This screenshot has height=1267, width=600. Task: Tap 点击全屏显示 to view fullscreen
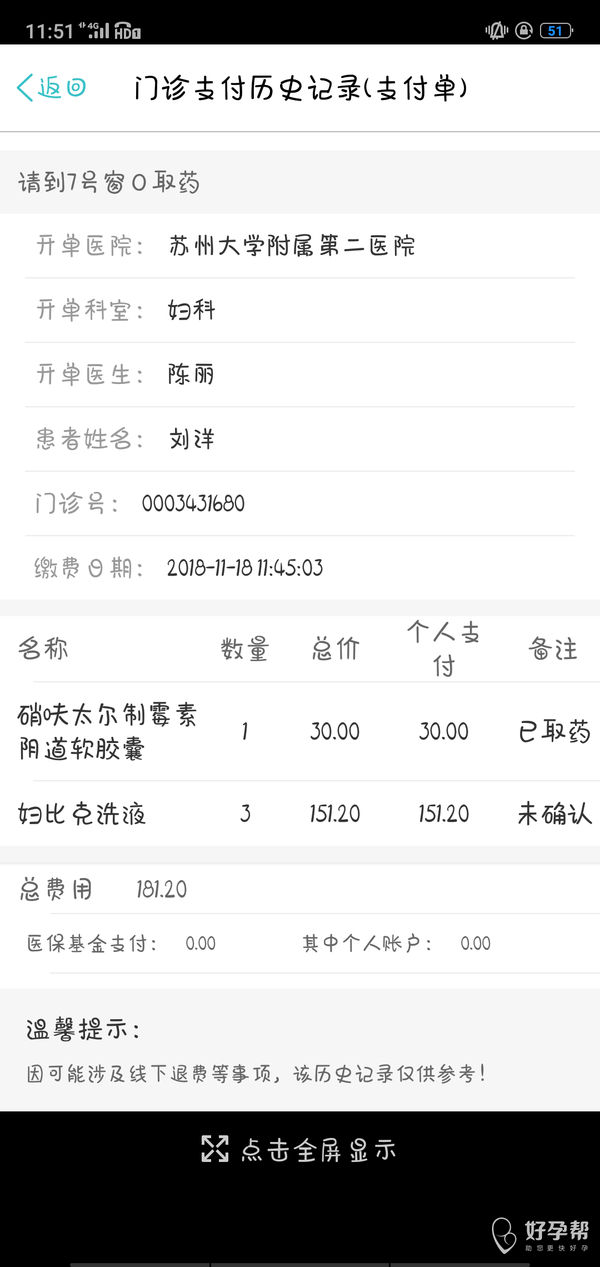click(x=299, y=1149)
